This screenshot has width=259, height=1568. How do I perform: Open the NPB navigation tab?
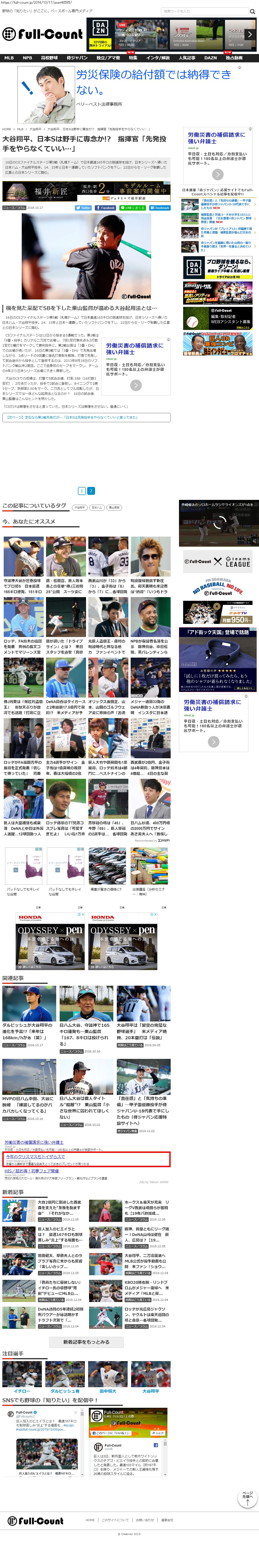(28, 58)
